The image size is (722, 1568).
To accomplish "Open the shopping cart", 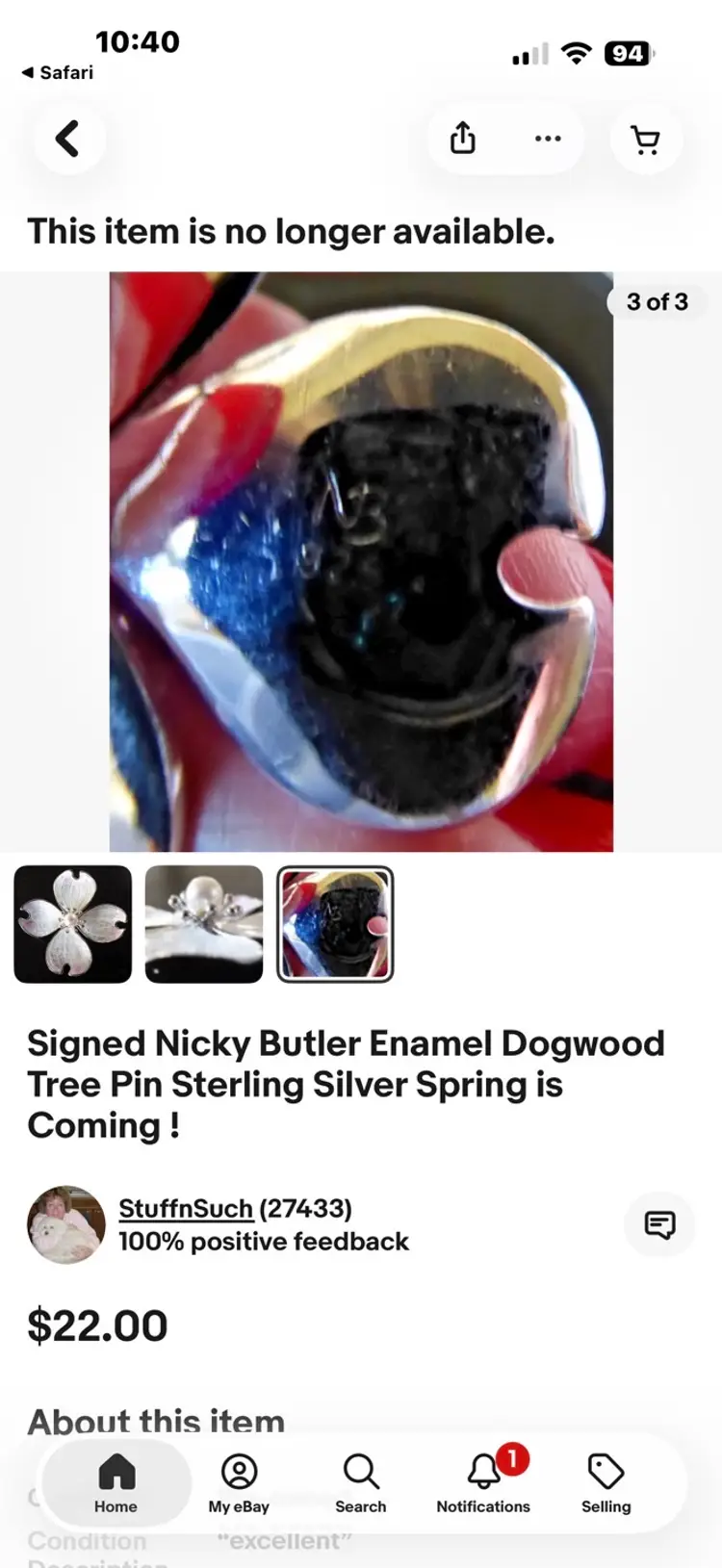I will tap(646, 141).
